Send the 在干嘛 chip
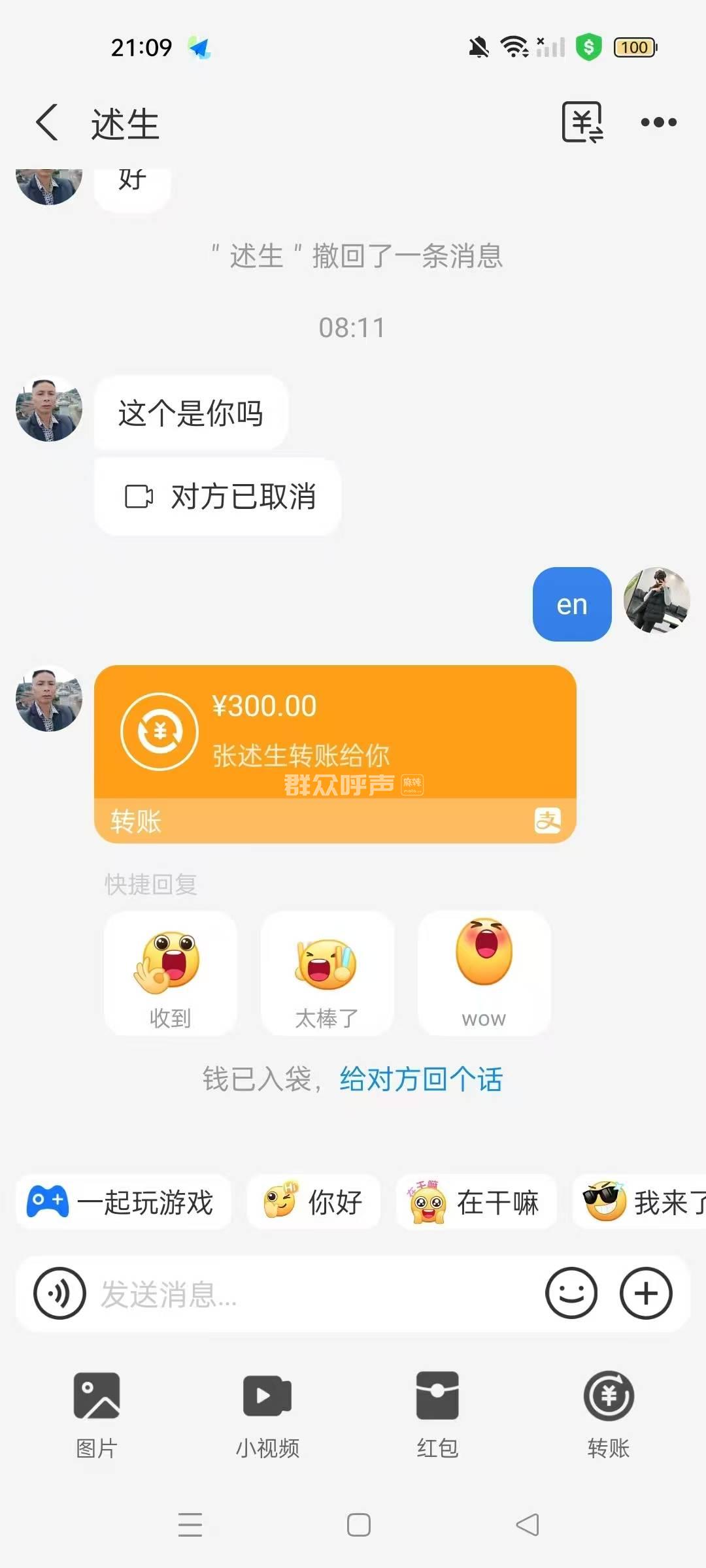 click(476, 1202)
